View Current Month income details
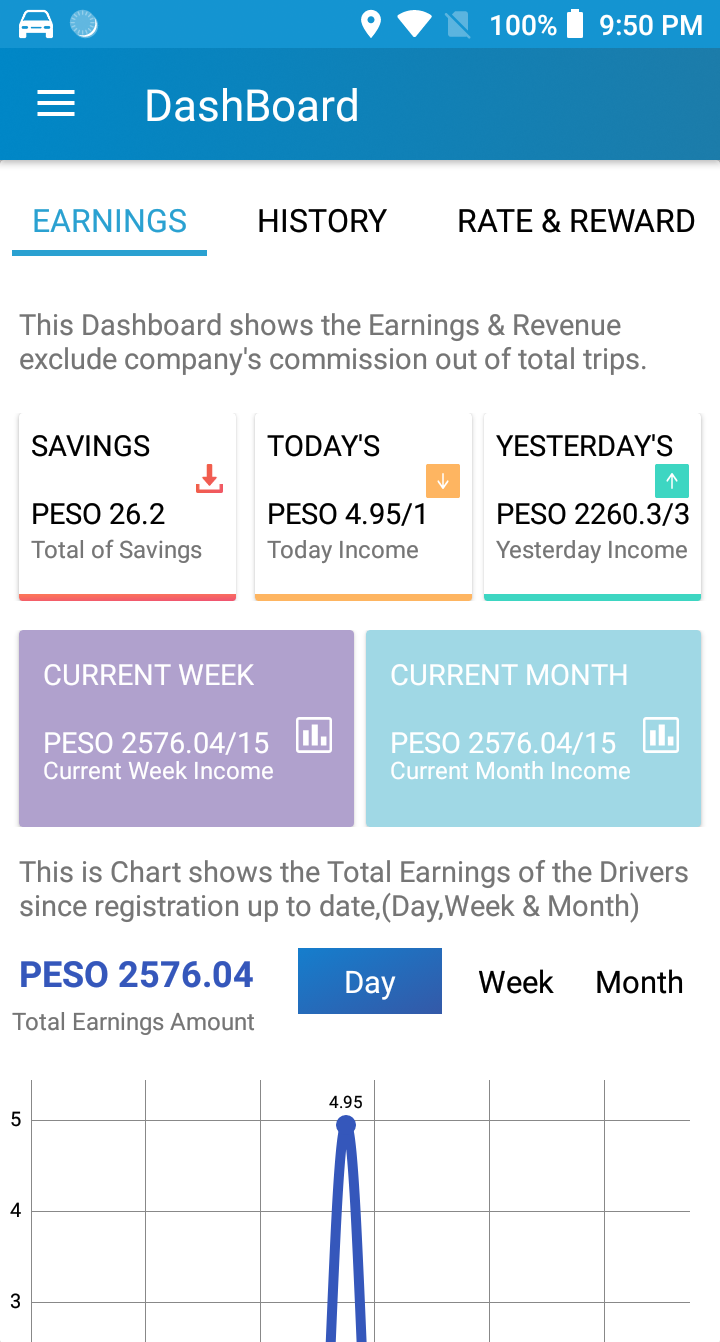This screenshot has width=720, height=1342. (533, 728)
